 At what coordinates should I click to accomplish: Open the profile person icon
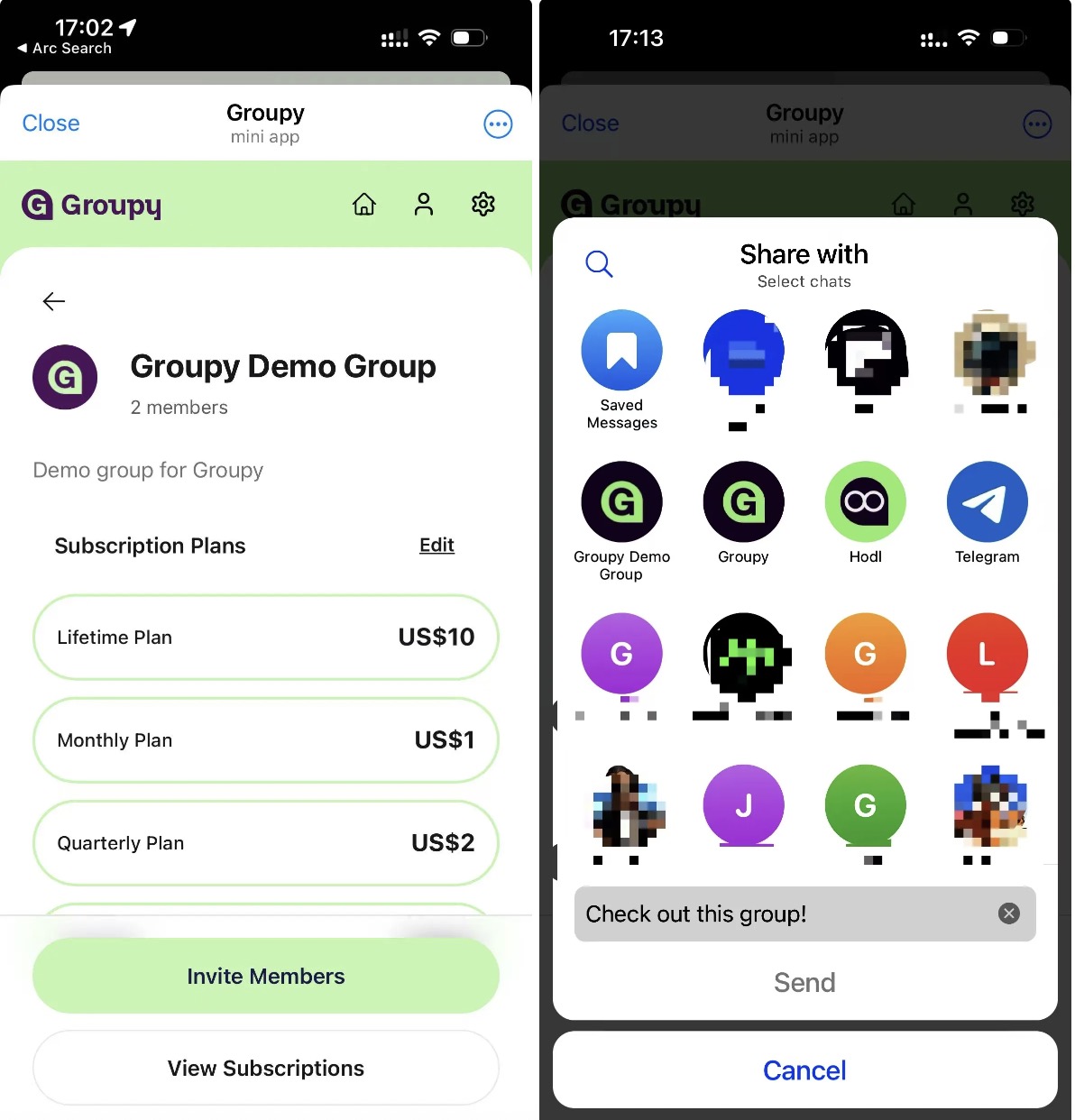coord(424,205)
